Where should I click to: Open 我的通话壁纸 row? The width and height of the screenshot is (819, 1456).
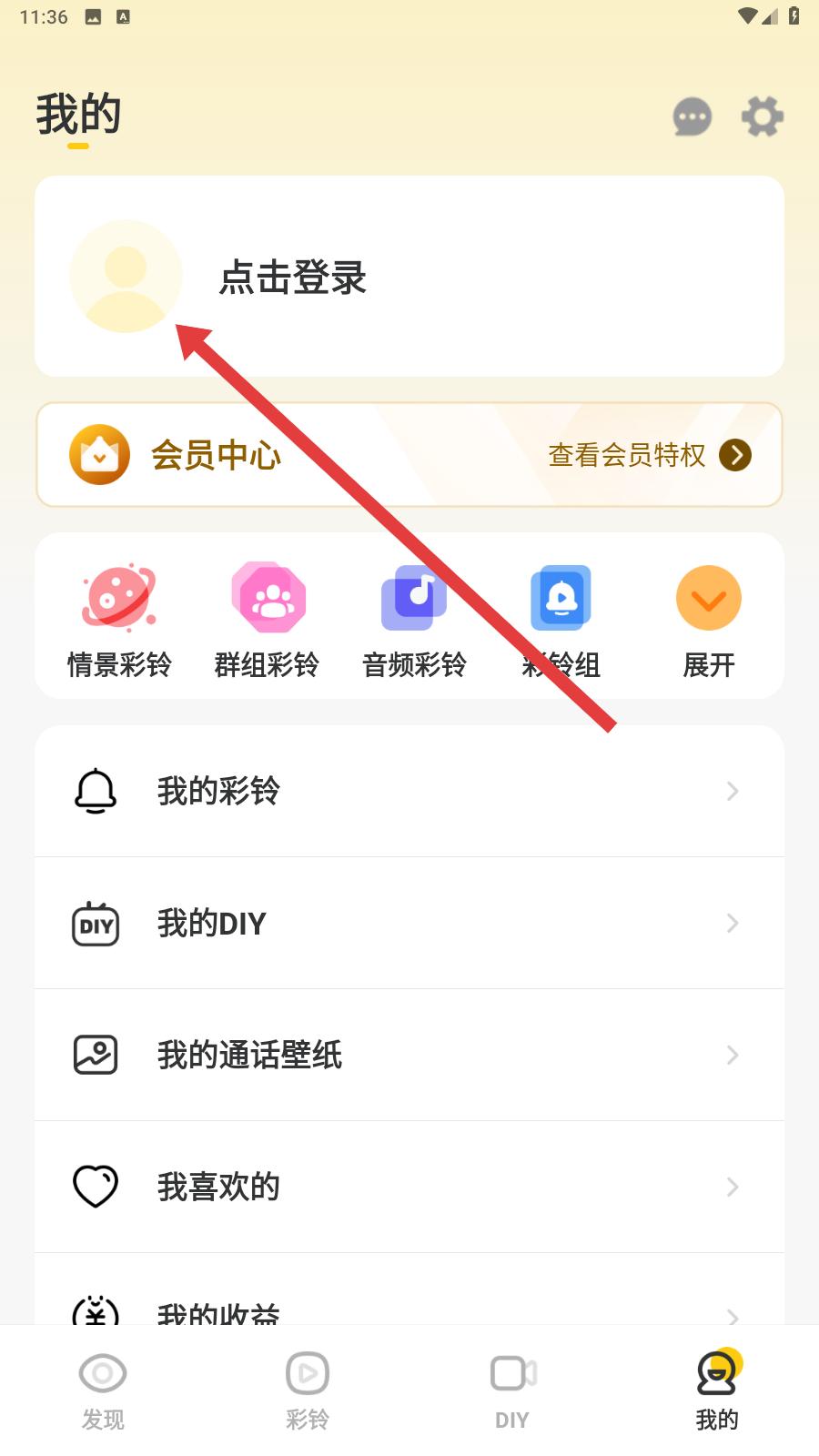coord(409,1055)
